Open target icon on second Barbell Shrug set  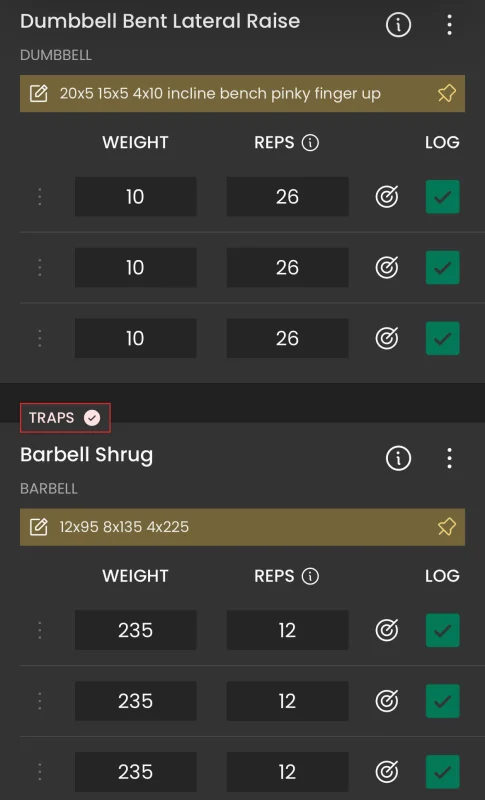pos(387,701)
